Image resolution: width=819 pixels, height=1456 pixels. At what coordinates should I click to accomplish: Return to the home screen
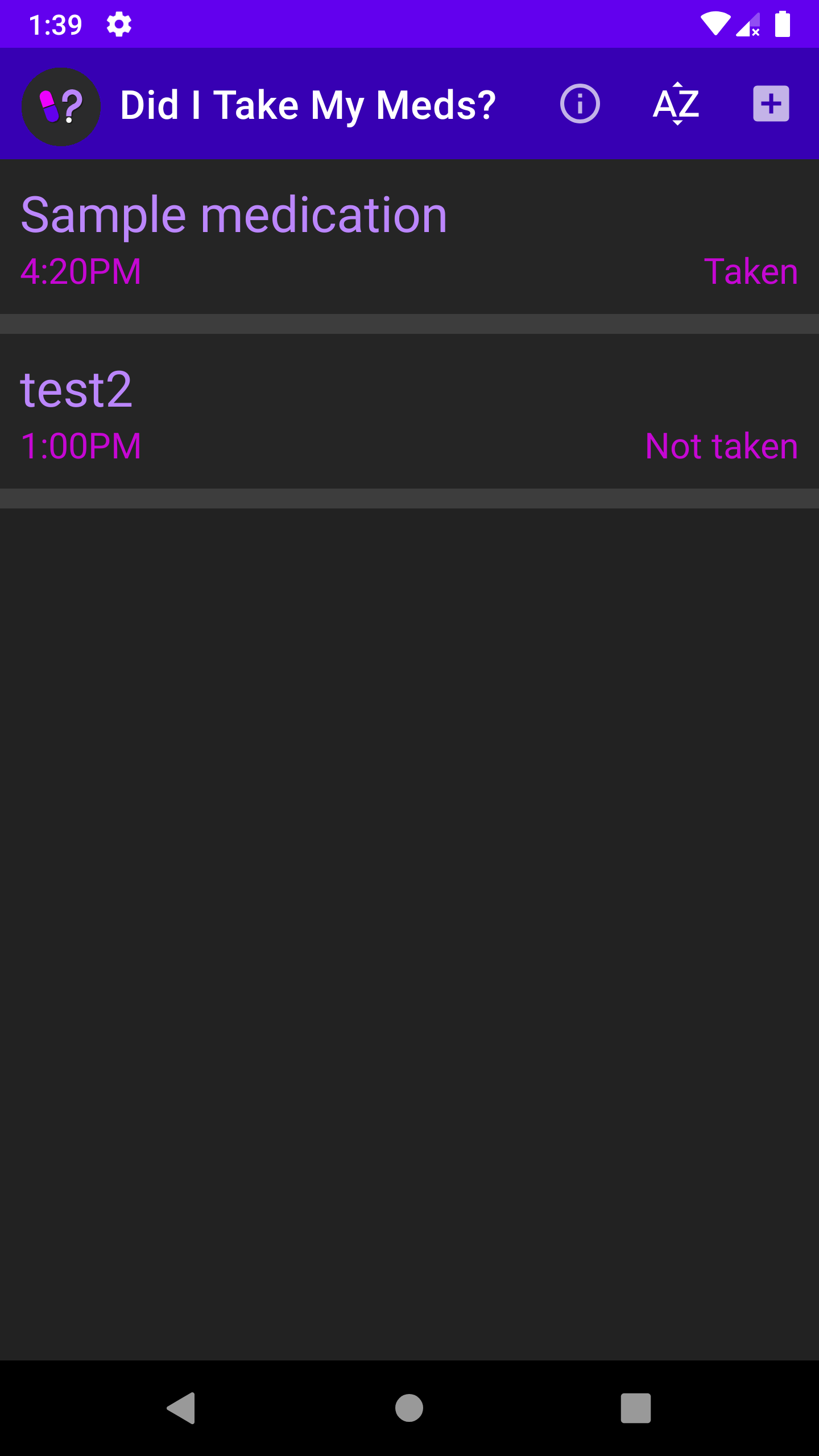(x=409, y=1408)
